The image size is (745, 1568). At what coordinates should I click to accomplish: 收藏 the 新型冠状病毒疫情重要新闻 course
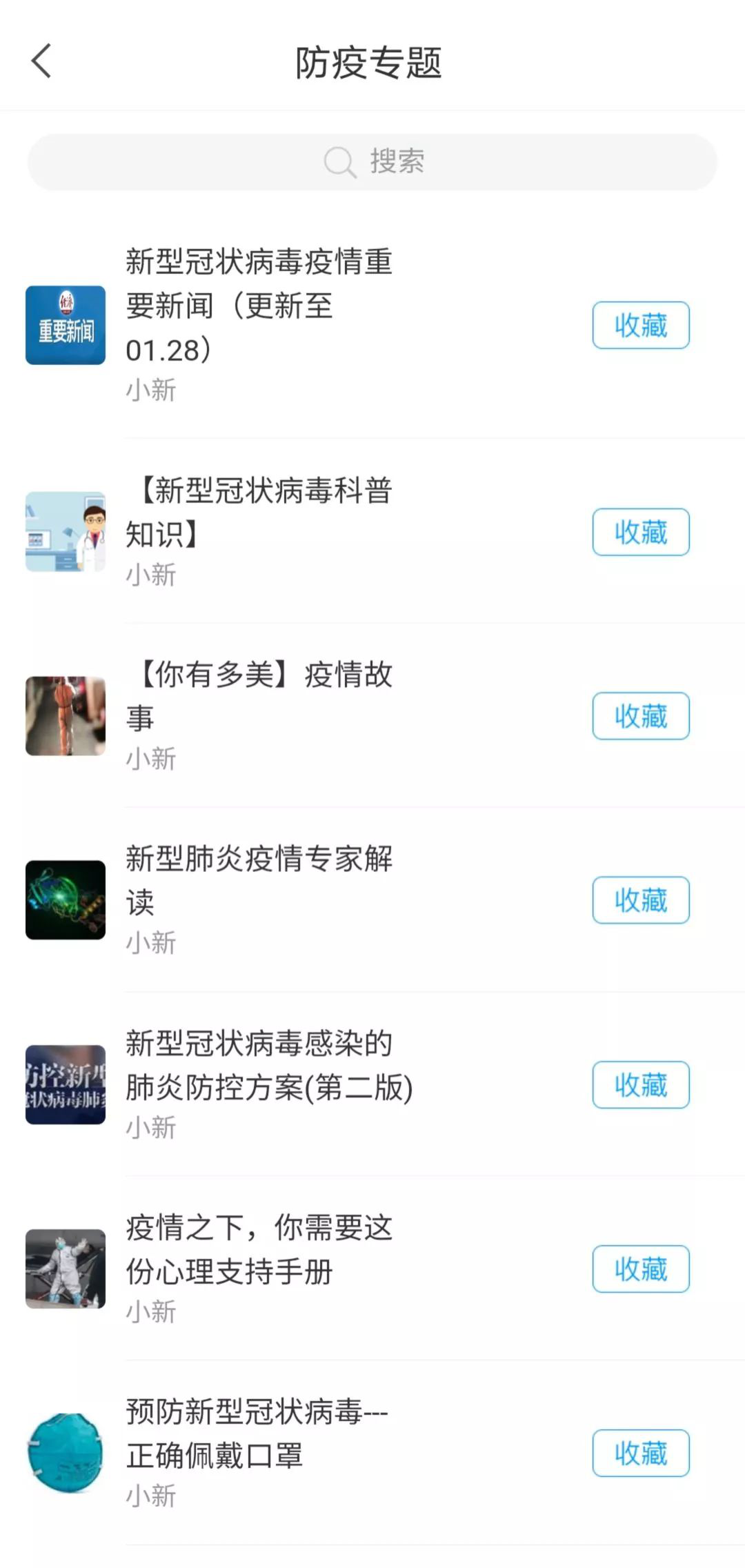640,324
